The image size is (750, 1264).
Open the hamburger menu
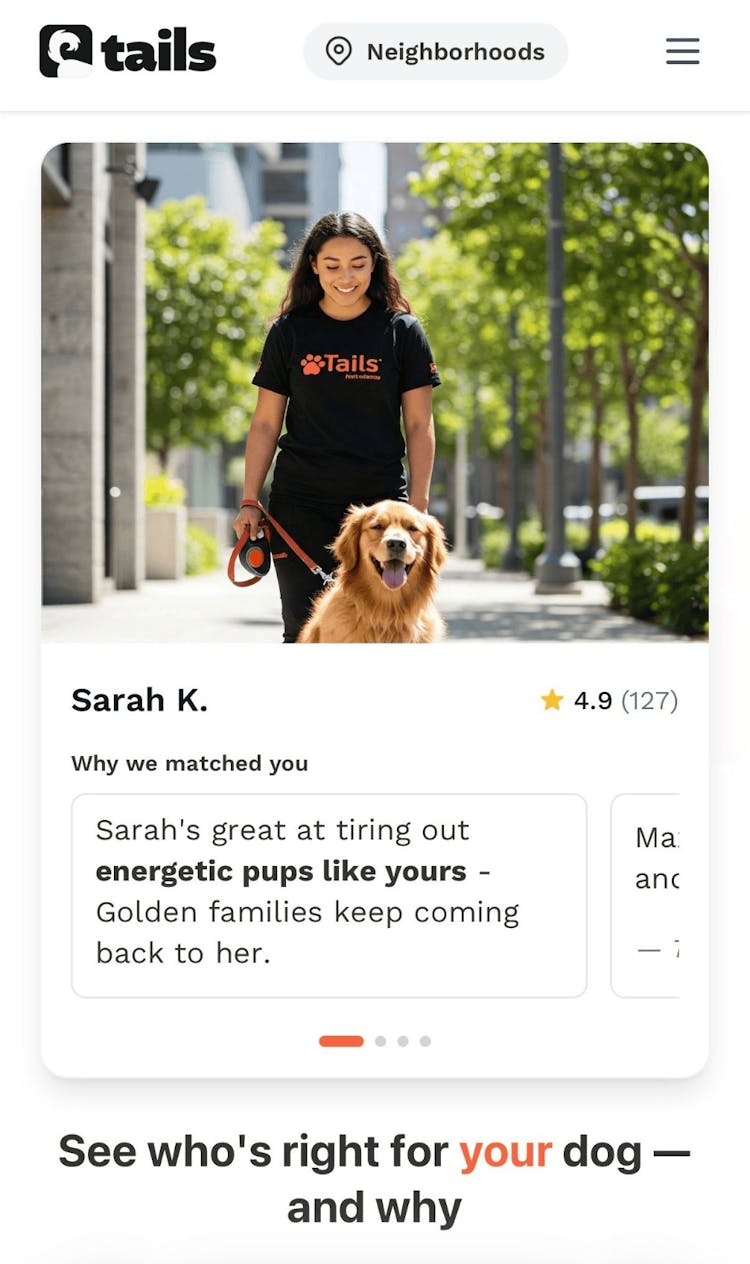[x=682, y=51]
